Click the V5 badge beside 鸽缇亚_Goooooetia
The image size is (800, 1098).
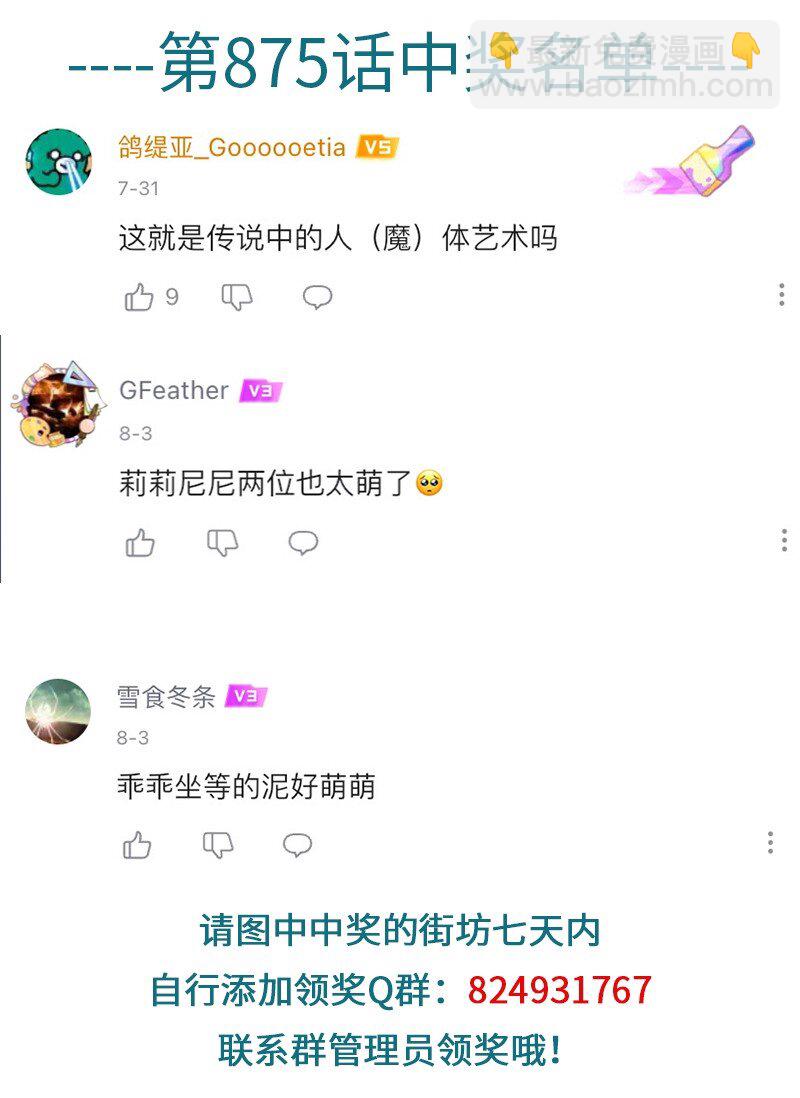click(377, 147)
